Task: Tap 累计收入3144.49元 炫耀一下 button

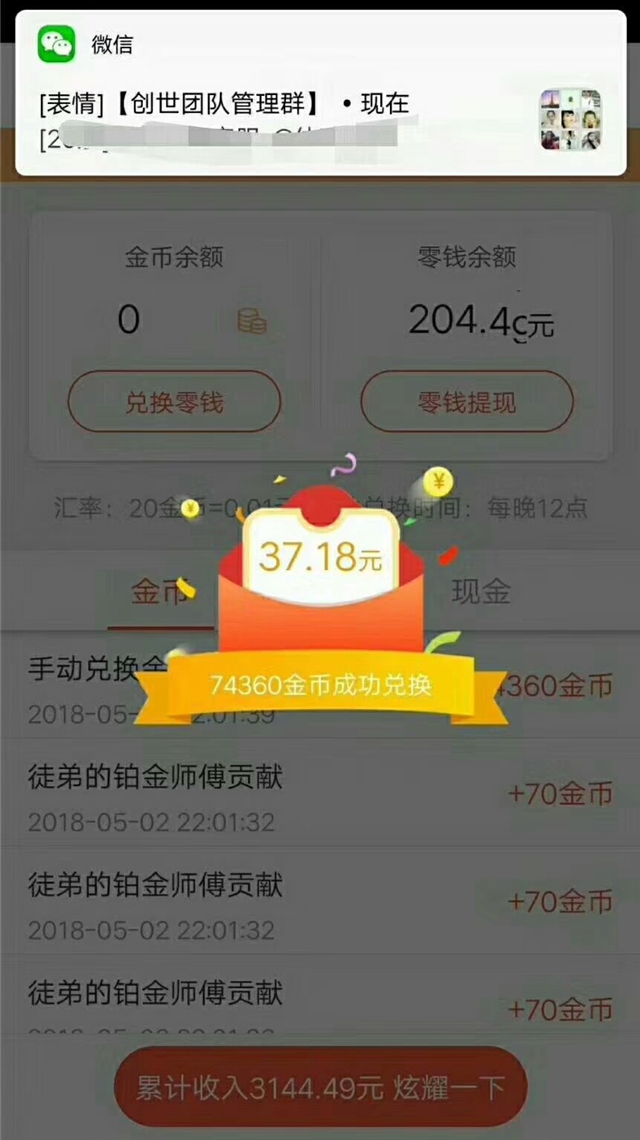Action: coord(320,1088)
